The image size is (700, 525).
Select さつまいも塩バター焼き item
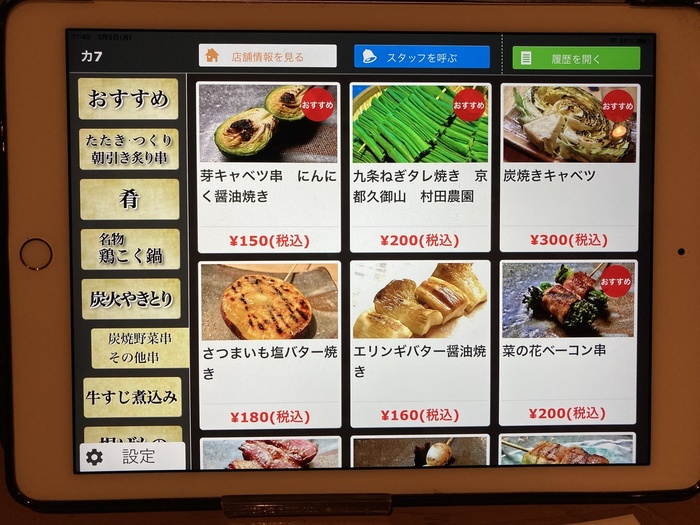[268, 343]
